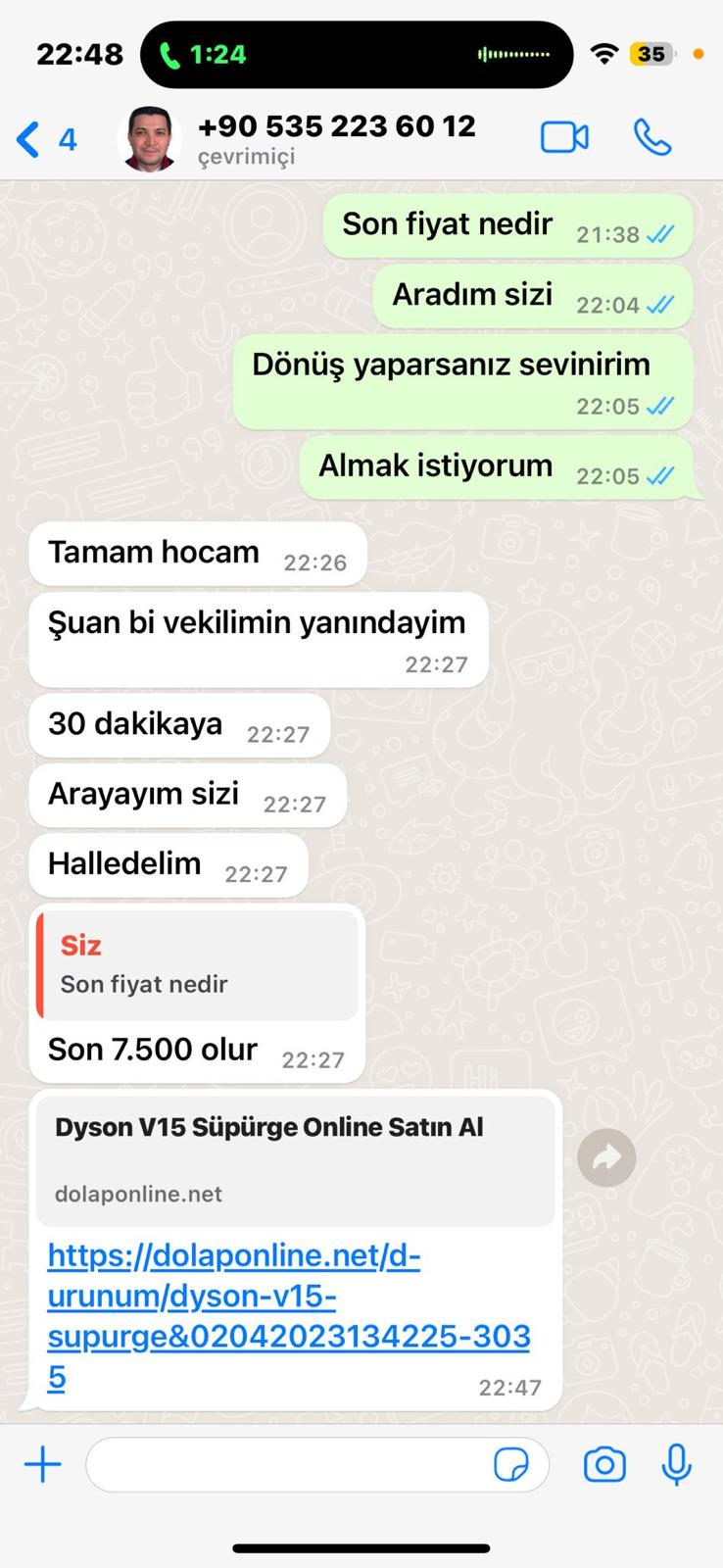Start a video call with this contact
Viewport: 723px width, 1568px height.
tap(564, 138)
